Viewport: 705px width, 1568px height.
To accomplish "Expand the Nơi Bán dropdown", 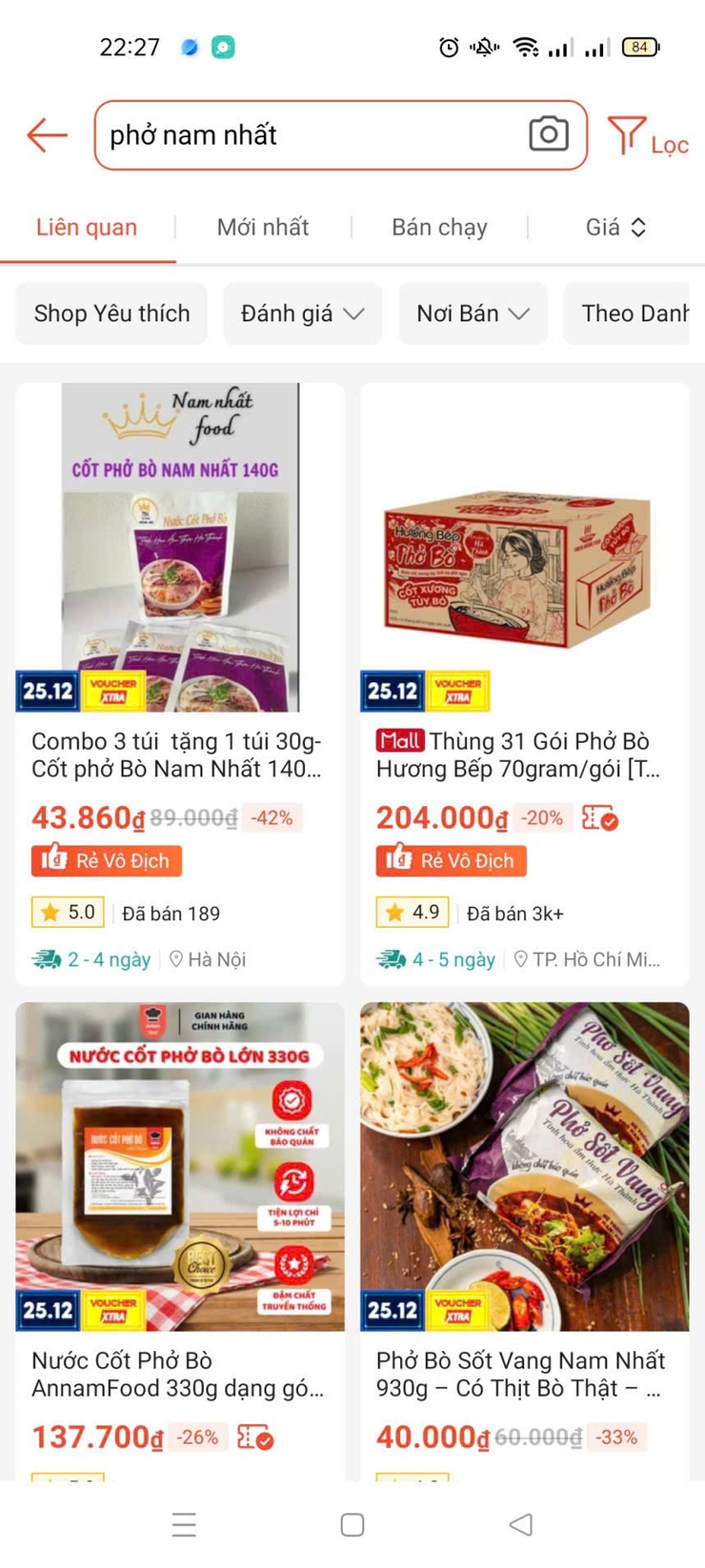I will pos(473,313).
